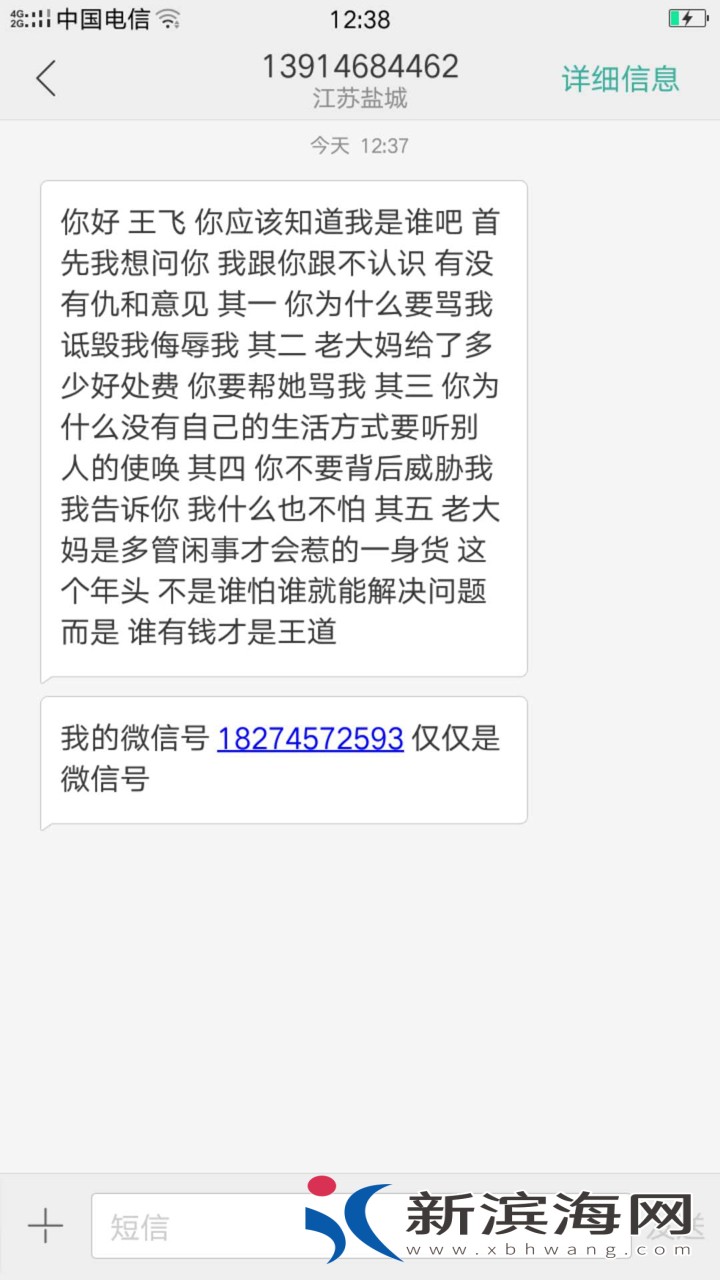Tap the contact number 13914684462 header
Viewport: 720px width, 1280px height.
(360, 66)
